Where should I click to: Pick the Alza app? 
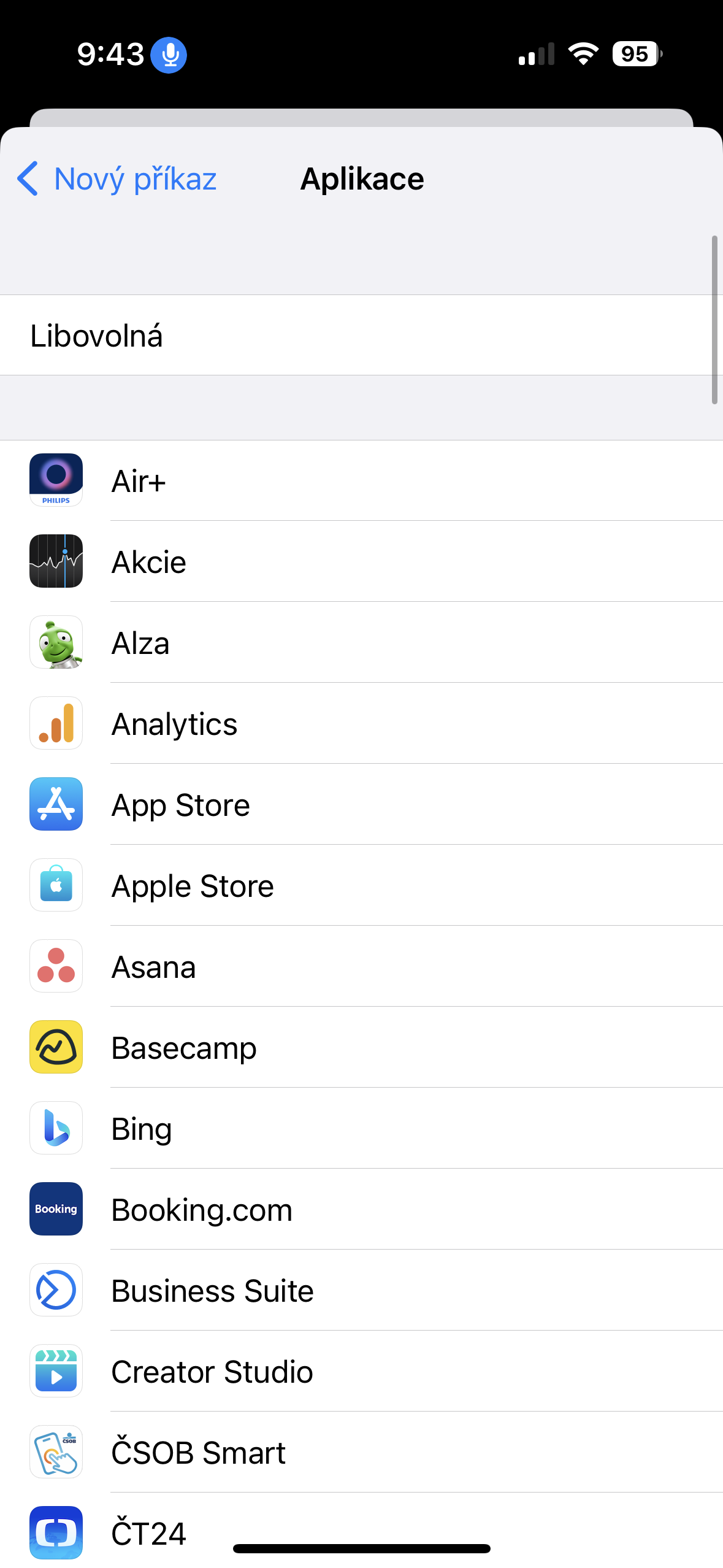tap(361, 642)
